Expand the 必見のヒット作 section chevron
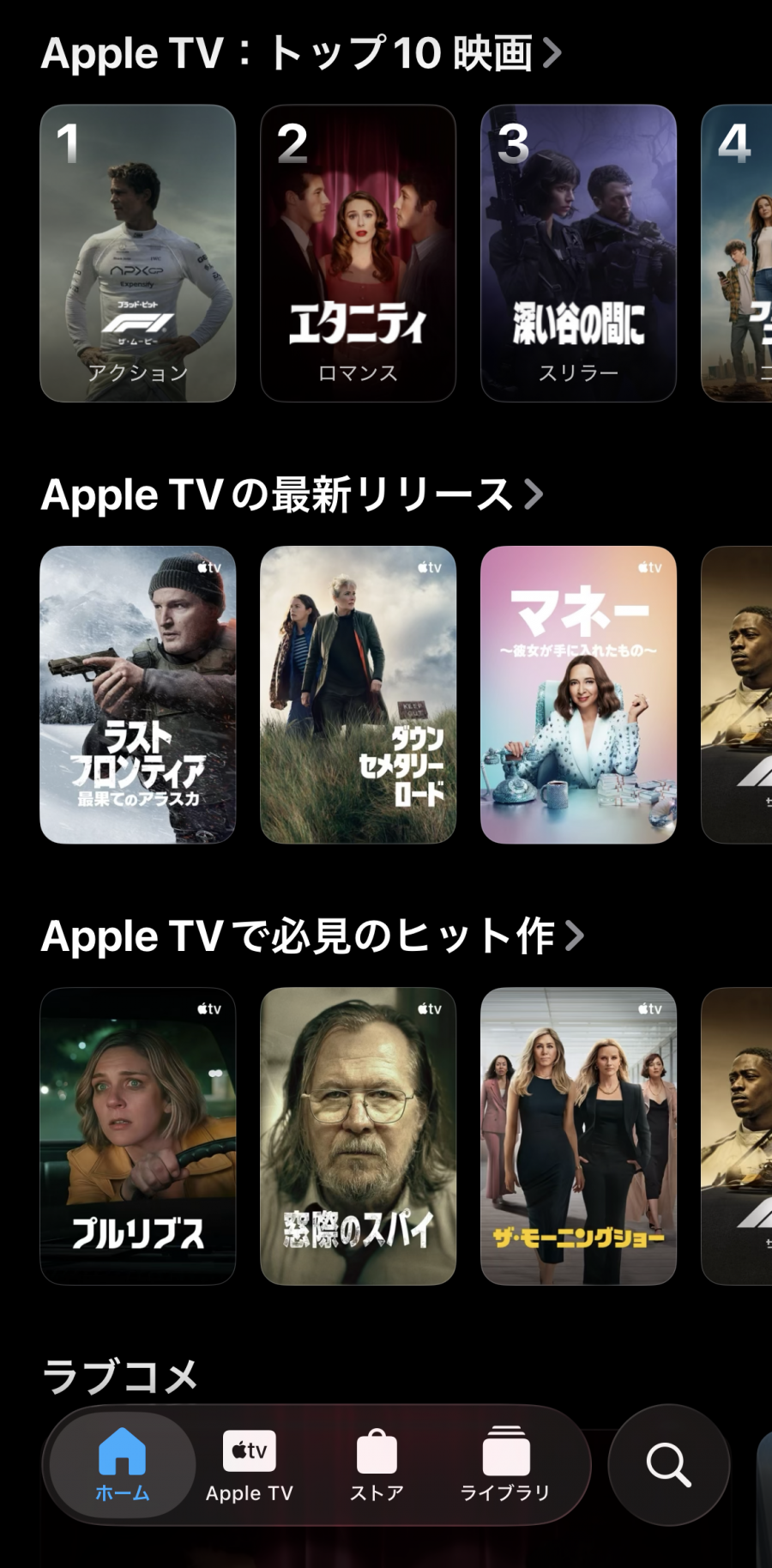The height and width of the screenshot is (1568, 772). [x=575, y=935]
